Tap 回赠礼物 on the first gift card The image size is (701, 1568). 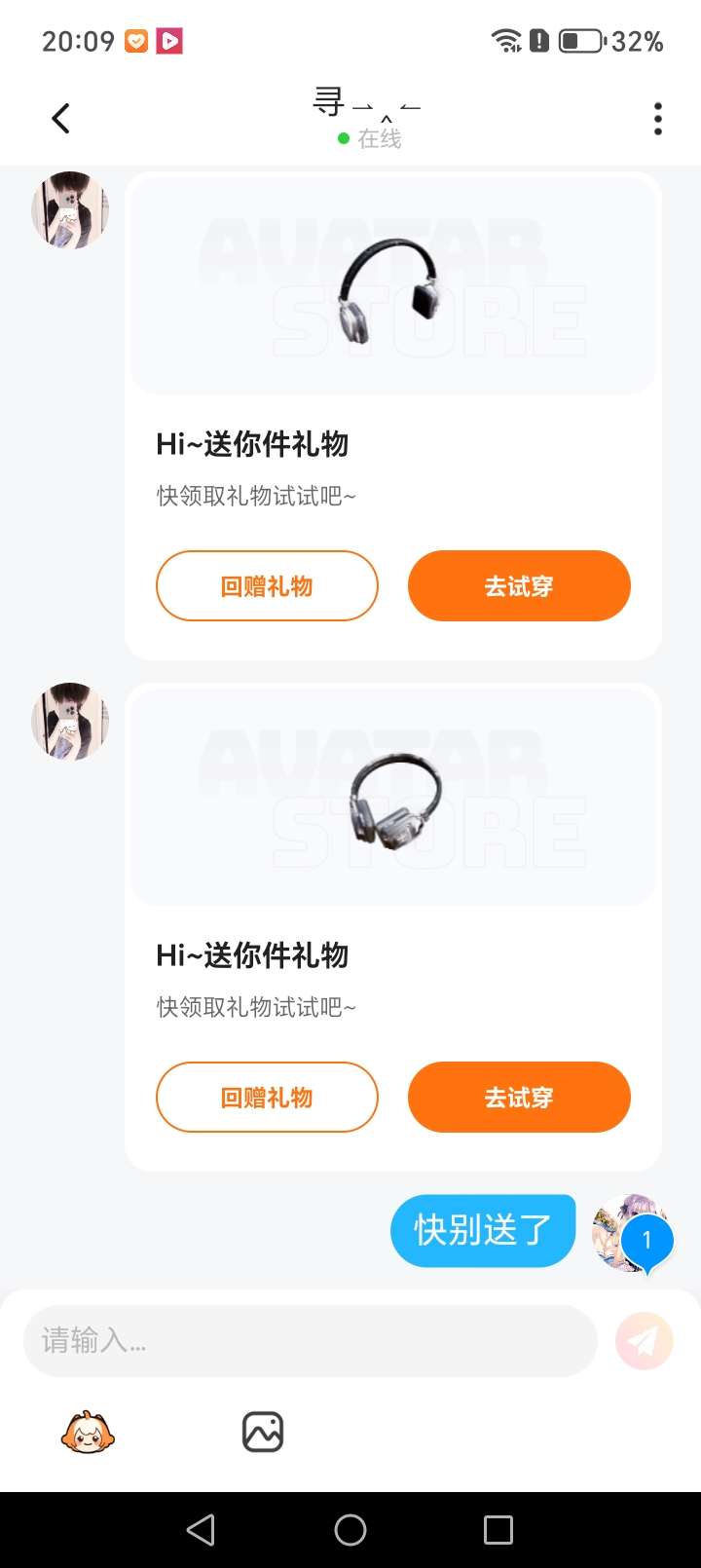[x=267, y=586]
